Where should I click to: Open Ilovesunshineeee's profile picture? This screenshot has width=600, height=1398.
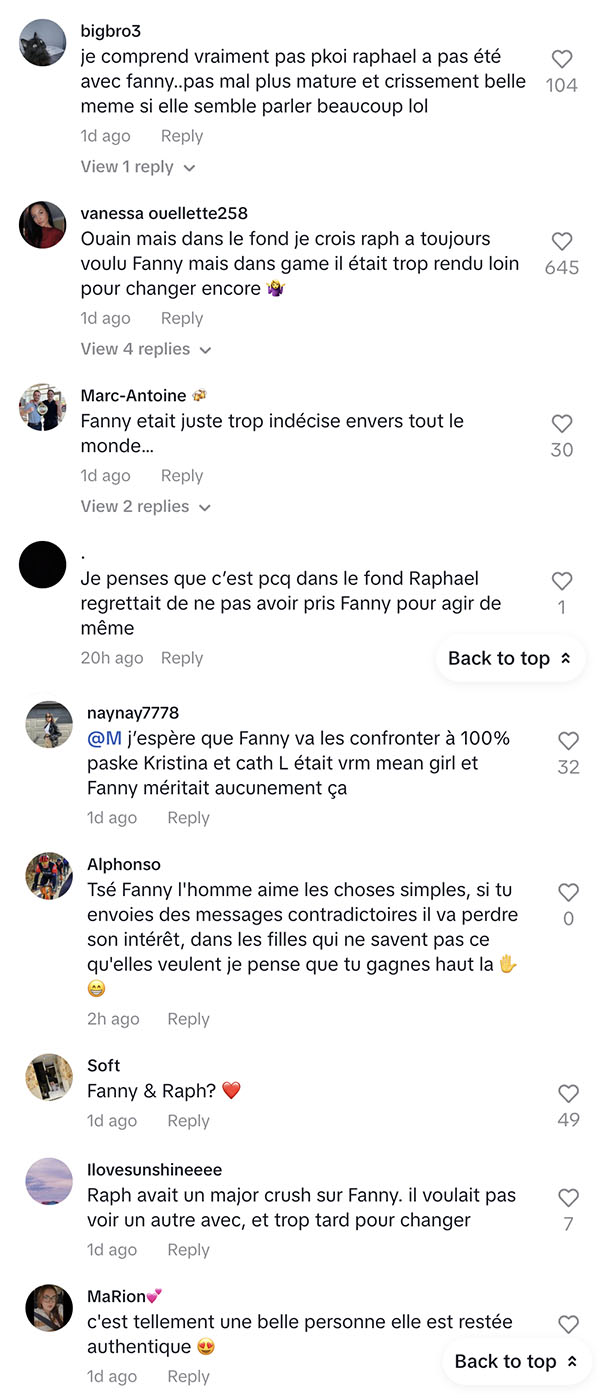coord(49,1182)
